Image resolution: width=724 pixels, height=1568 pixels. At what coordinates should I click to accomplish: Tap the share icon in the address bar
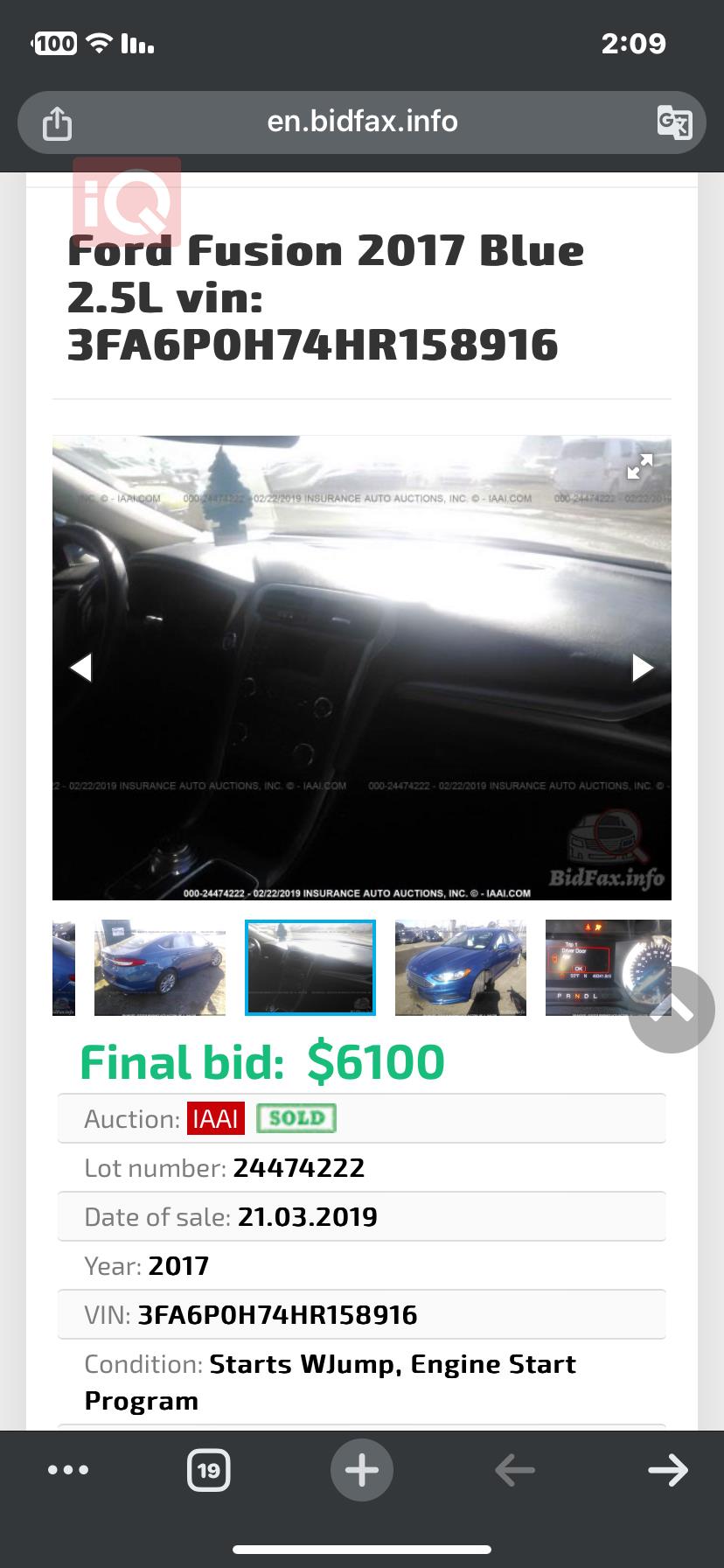[57, 122]
